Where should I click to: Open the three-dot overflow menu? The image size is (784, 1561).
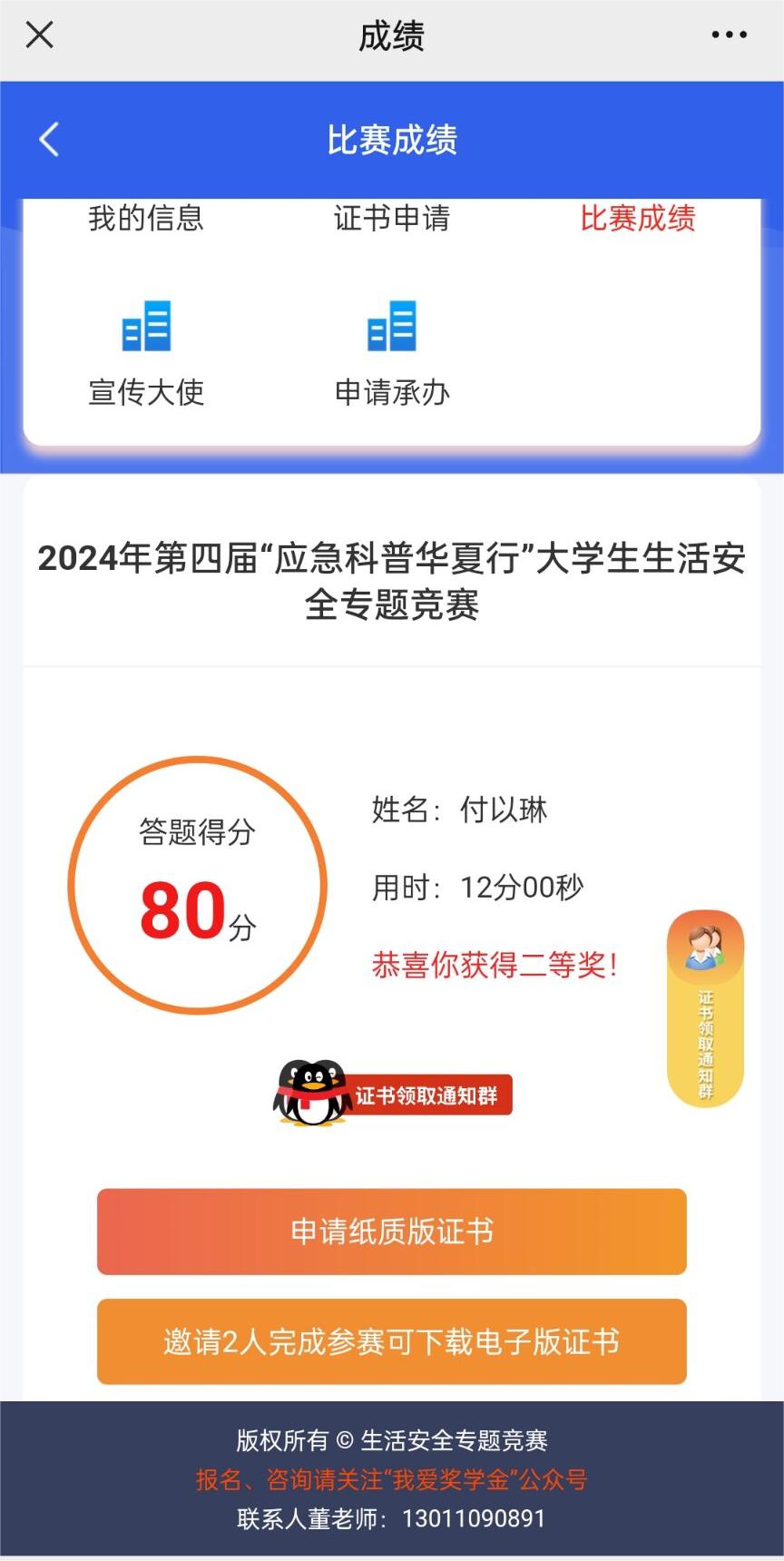click(x=729, y=35)
